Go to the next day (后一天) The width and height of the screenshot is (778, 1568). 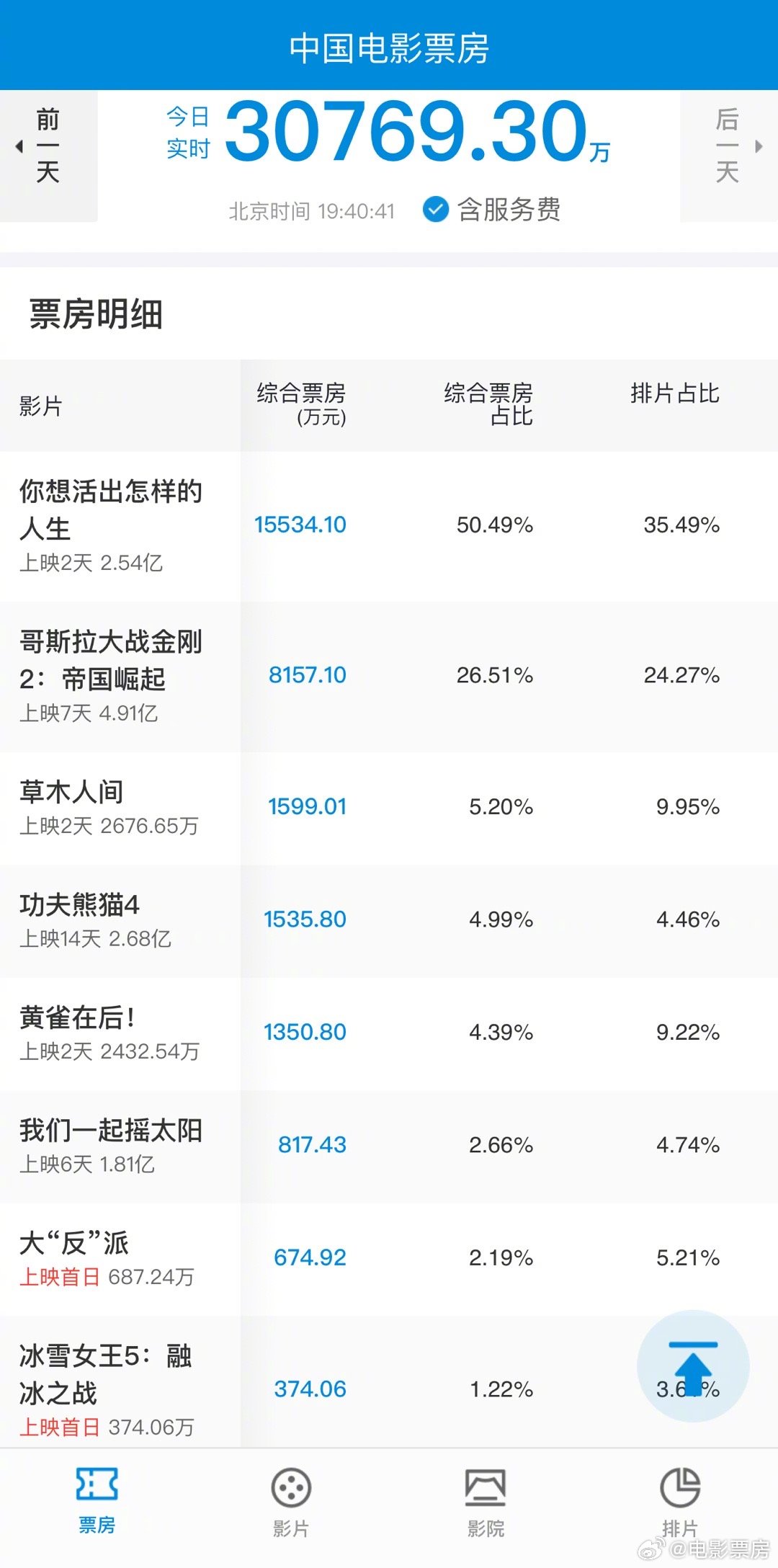728,146
